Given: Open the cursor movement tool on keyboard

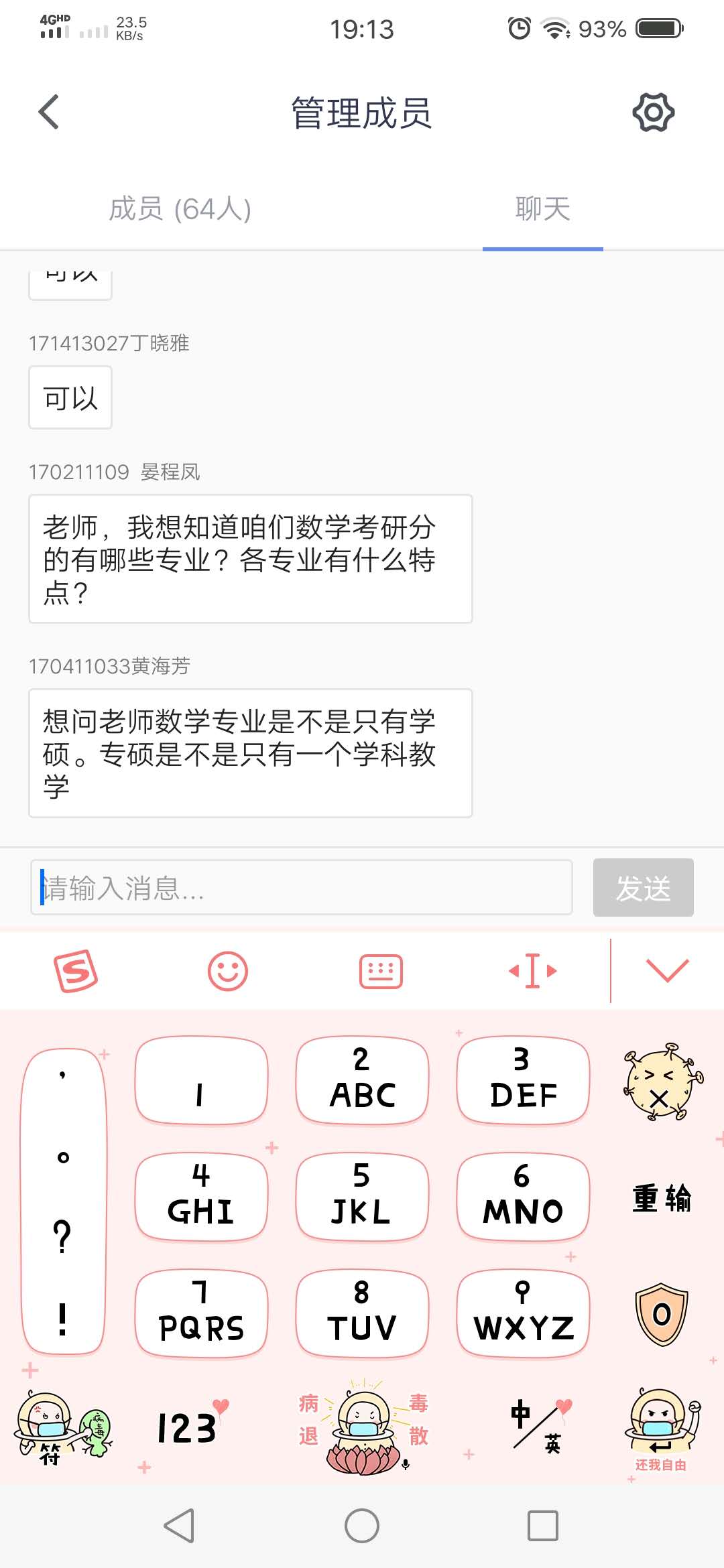Looking at the screenshot, I should [x=533, y=971].
